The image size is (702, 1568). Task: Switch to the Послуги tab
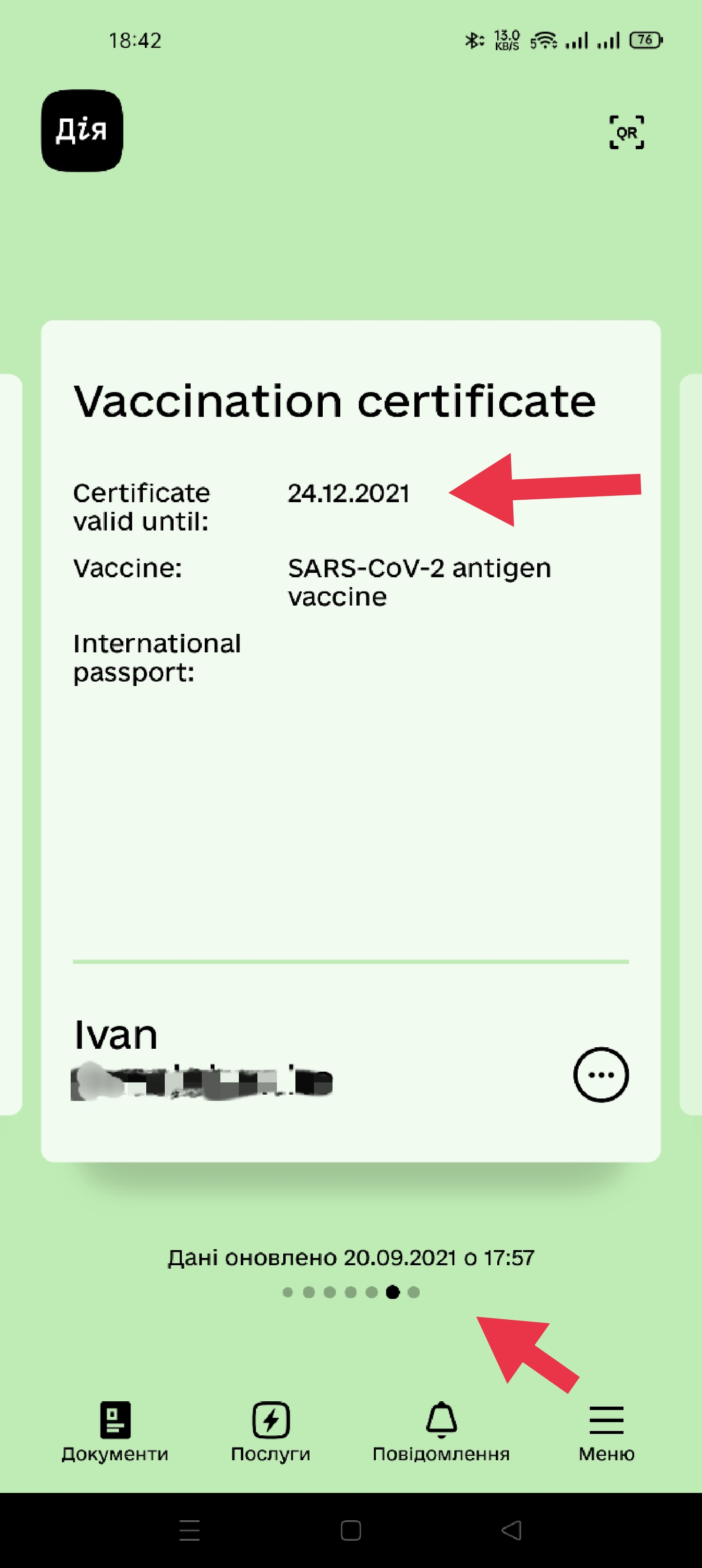point(271,1431)
